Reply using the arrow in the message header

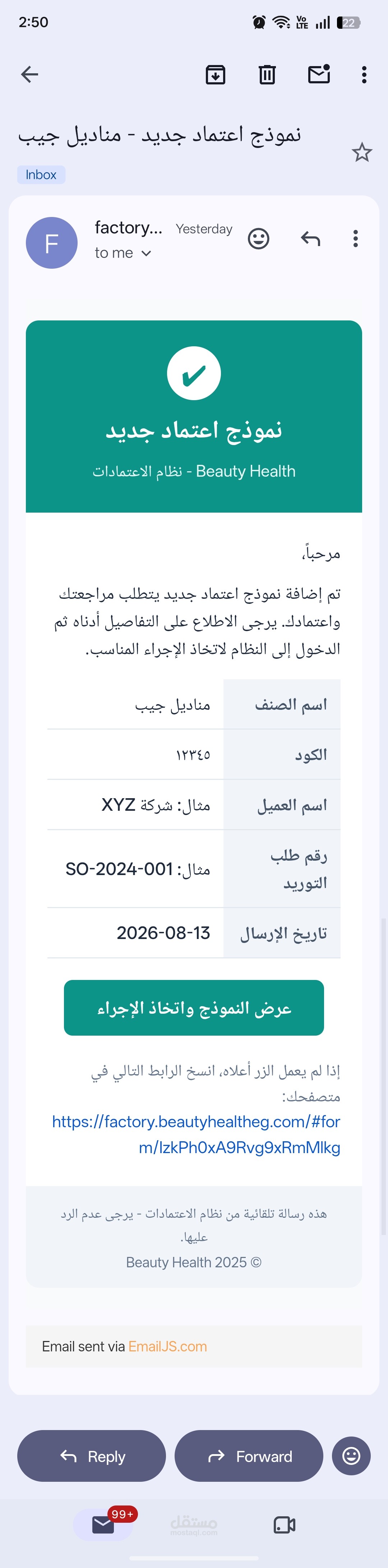[311, 238]
